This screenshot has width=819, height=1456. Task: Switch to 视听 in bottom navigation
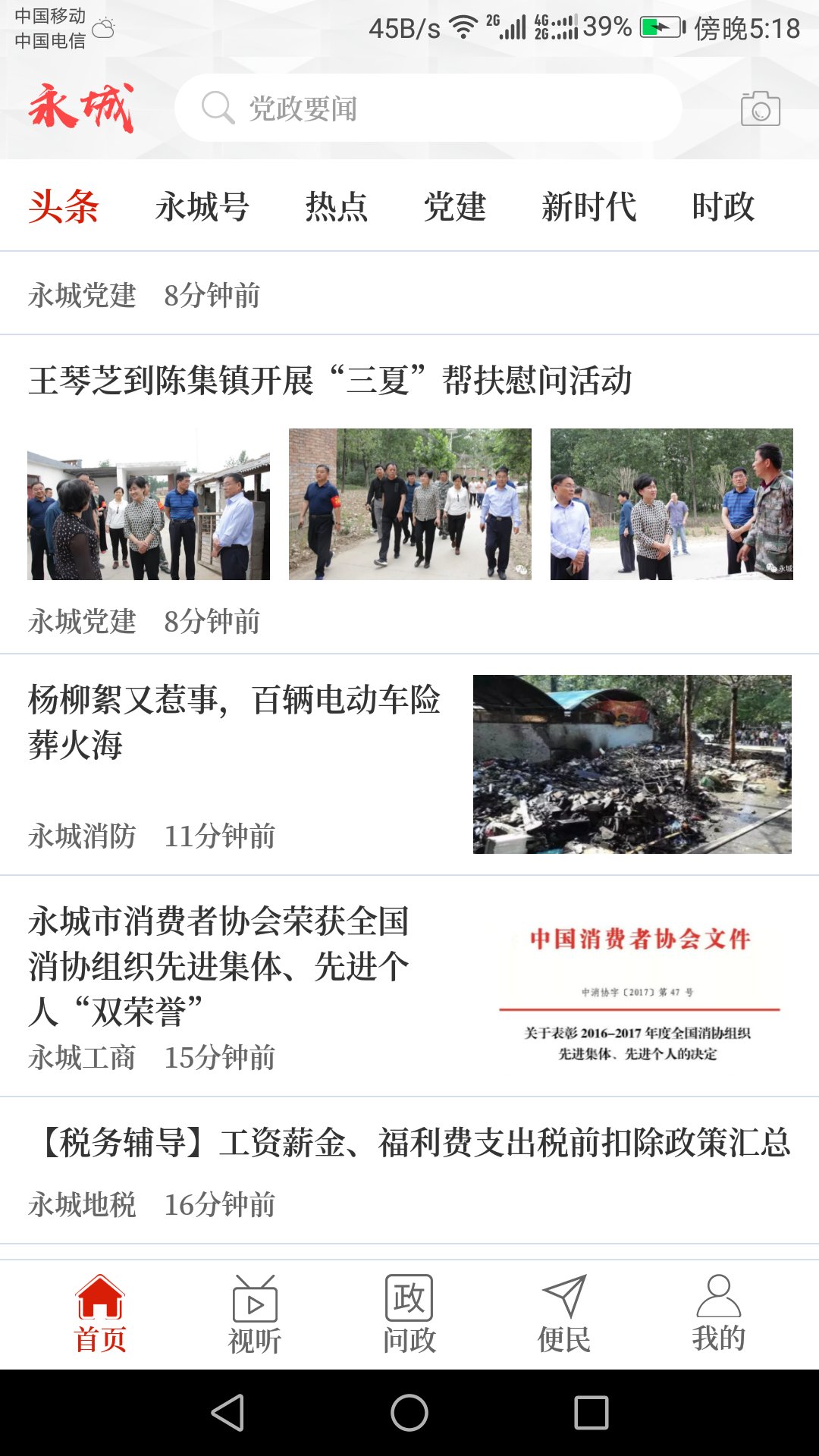tap(255, 1314)
